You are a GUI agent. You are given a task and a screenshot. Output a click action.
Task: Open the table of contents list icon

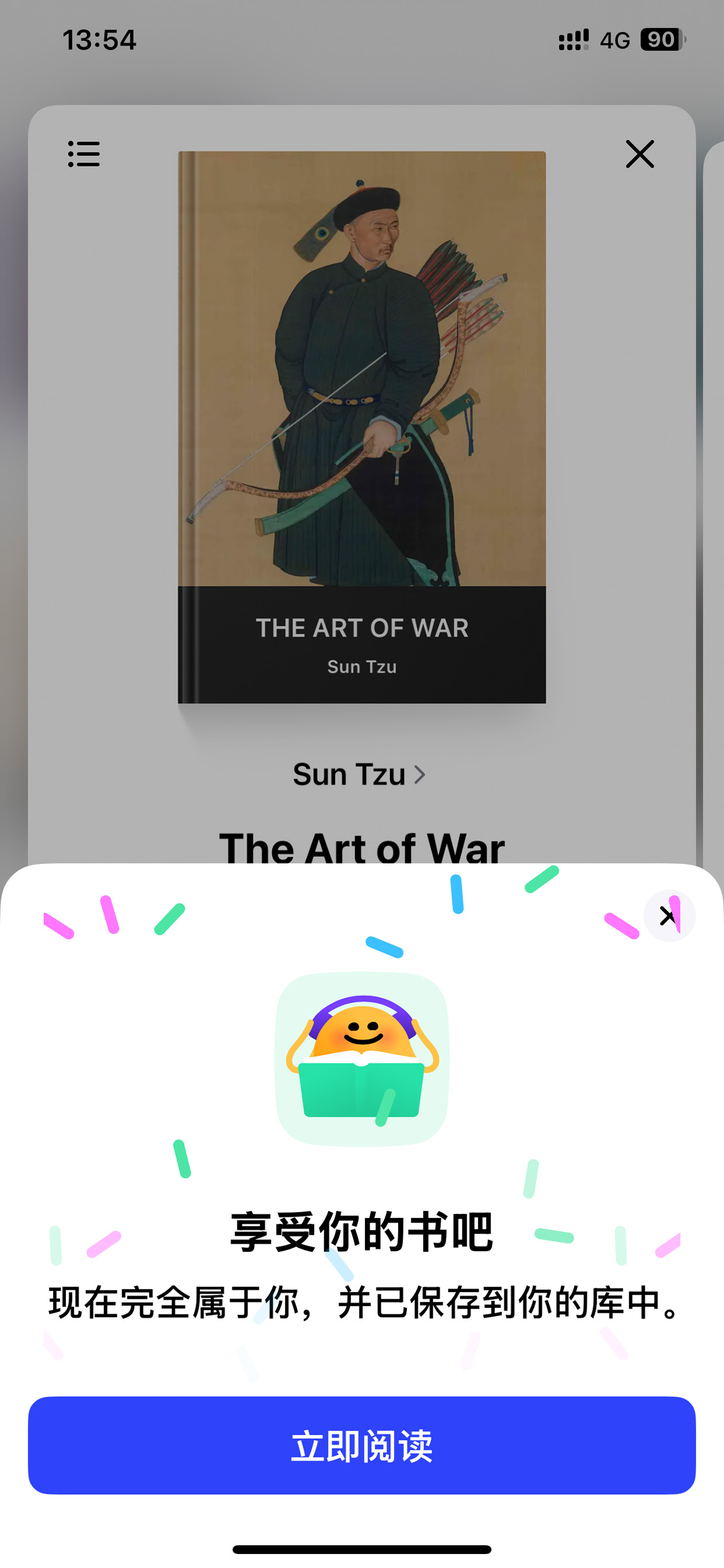84,154
